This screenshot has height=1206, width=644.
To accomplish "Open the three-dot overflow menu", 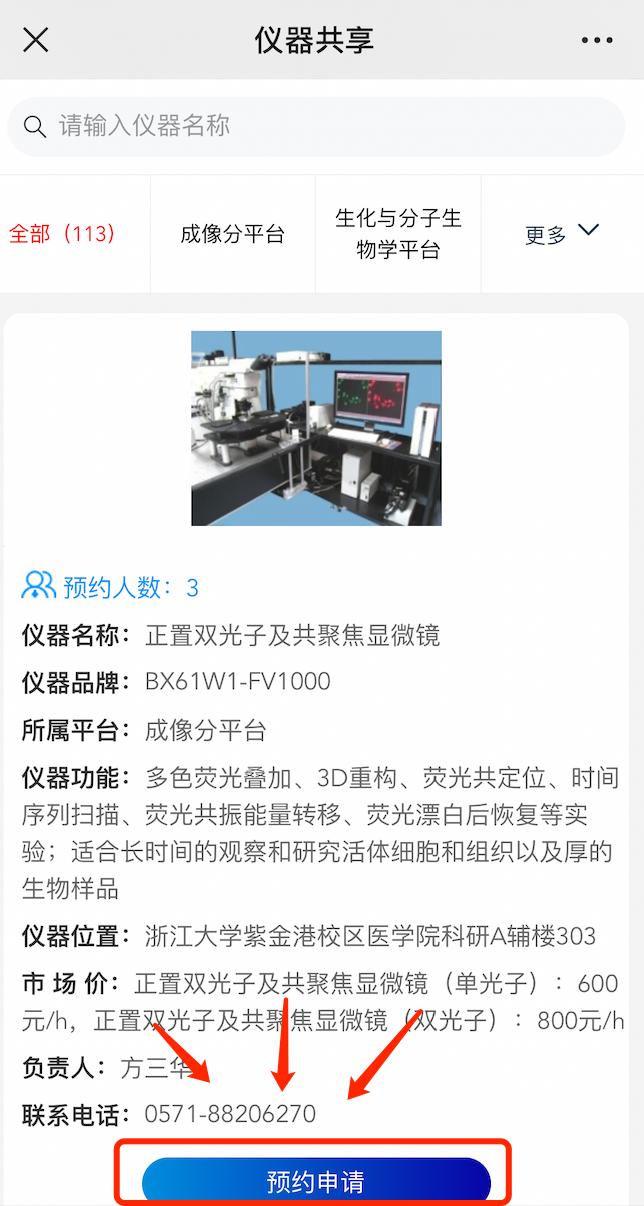I will (x=597, y=40).
